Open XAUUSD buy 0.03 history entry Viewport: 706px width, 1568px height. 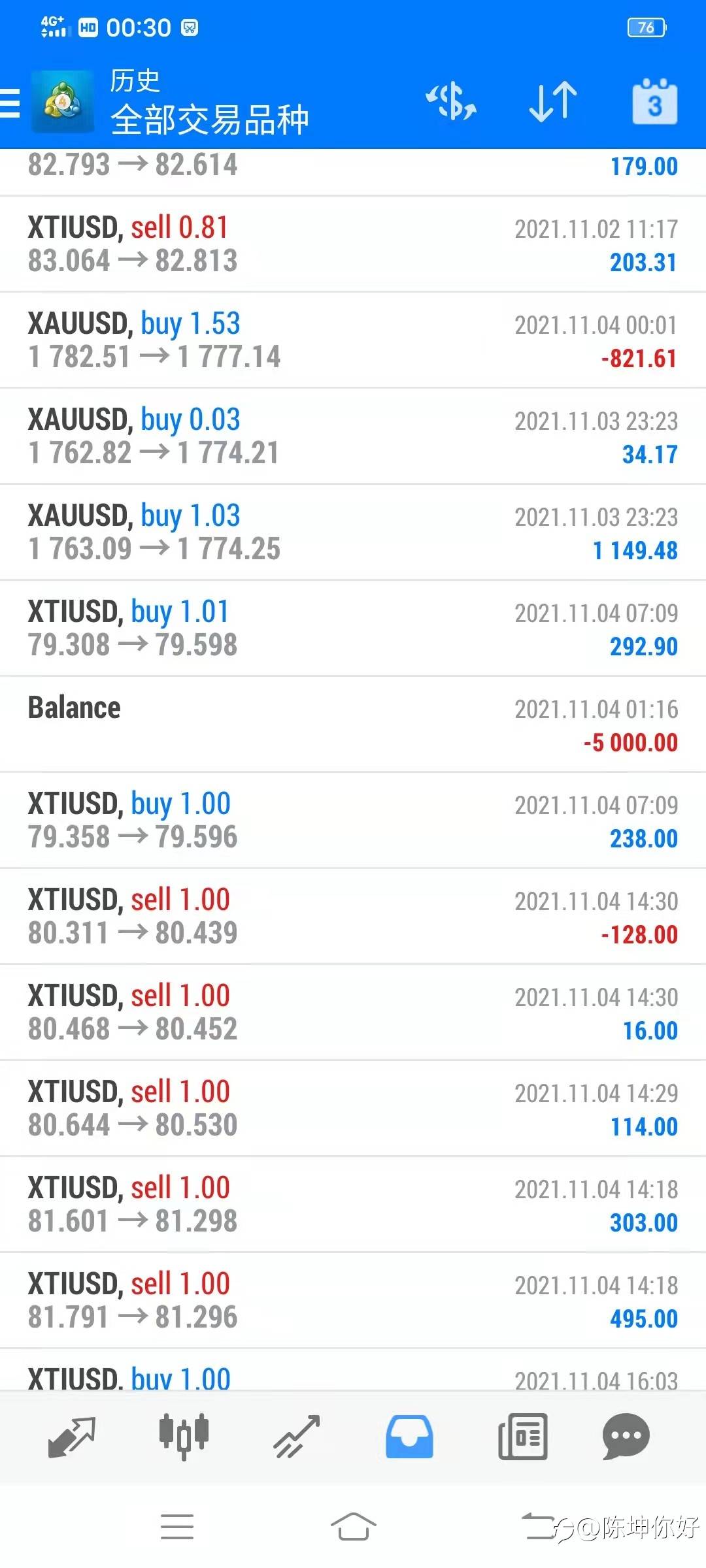[353, 436]
